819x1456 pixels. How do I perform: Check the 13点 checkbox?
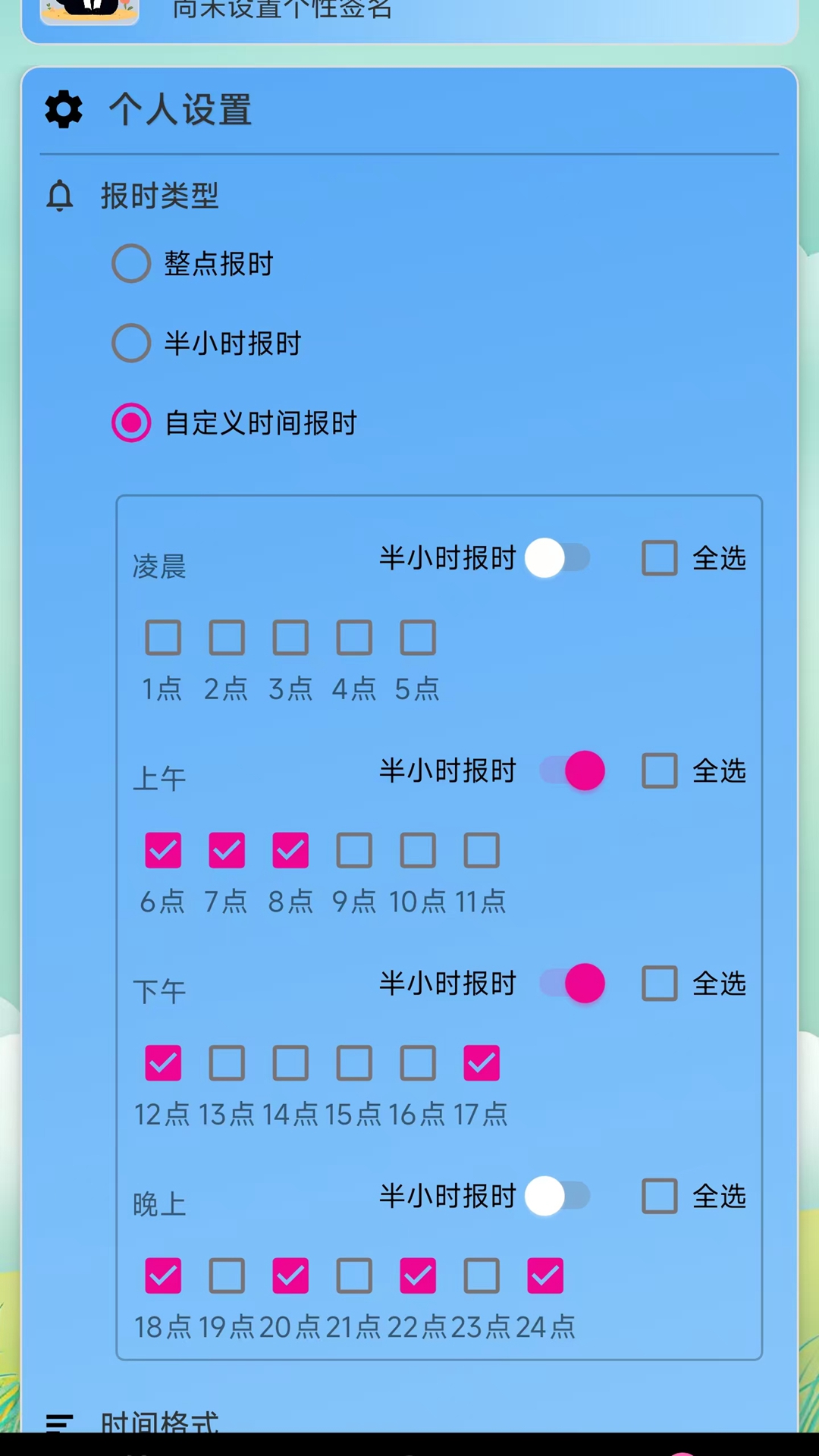click(x=227, y=1062)
